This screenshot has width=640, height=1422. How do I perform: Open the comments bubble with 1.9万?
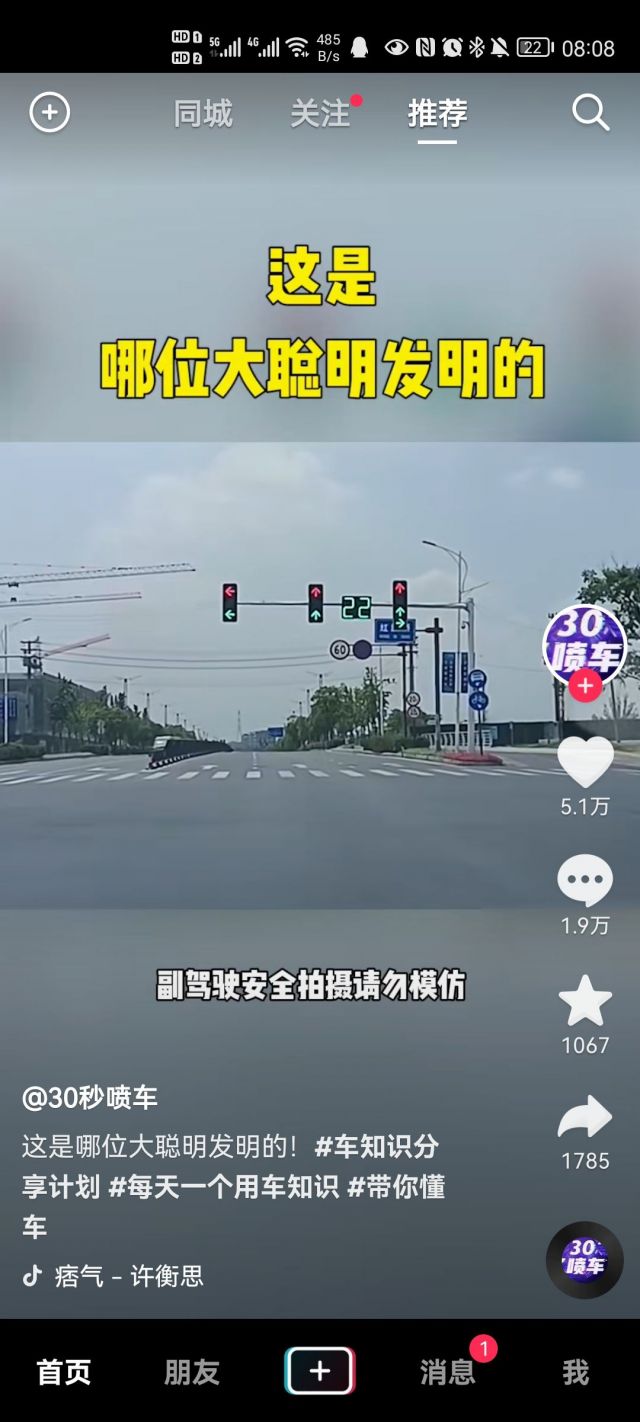click(585, 882)
